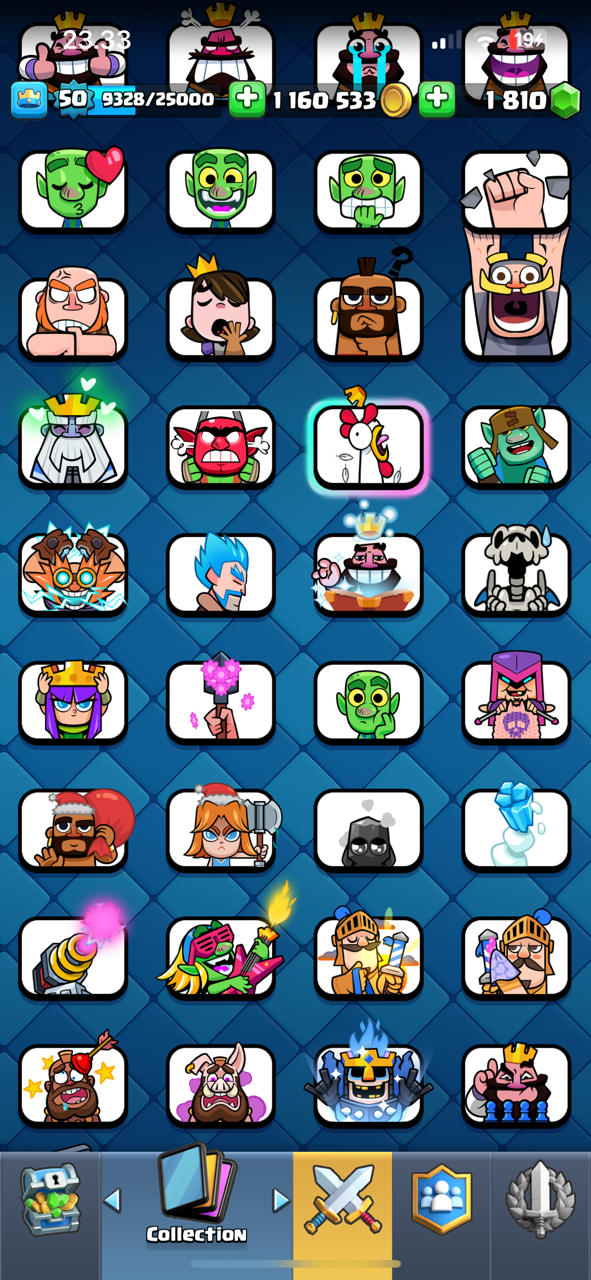591x1280 pixels.
Task: Choose the ghostly king with hearts emote
Action: pyautogui.click(x=73, y=440)
